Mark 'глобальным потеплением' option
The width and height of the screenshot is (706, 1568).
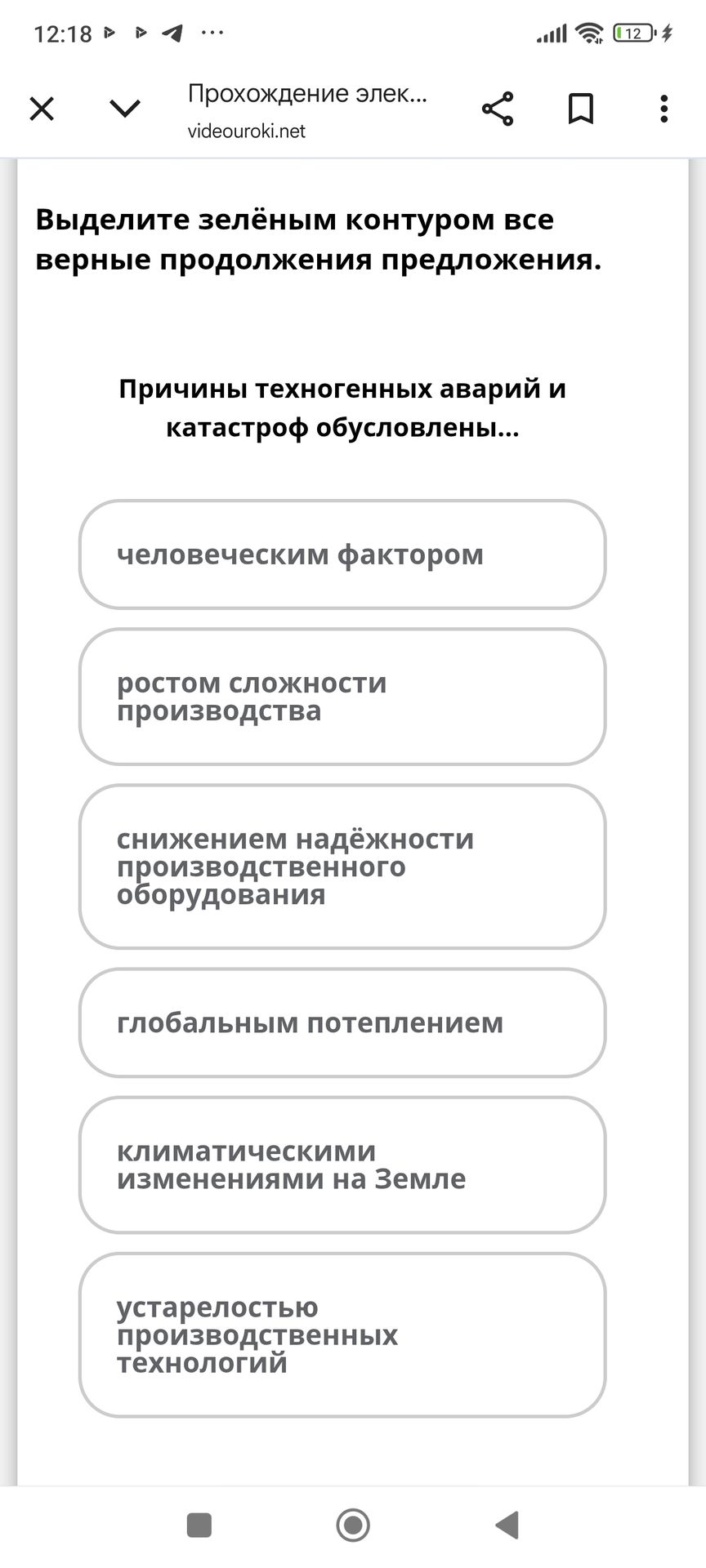(342, 1022)
